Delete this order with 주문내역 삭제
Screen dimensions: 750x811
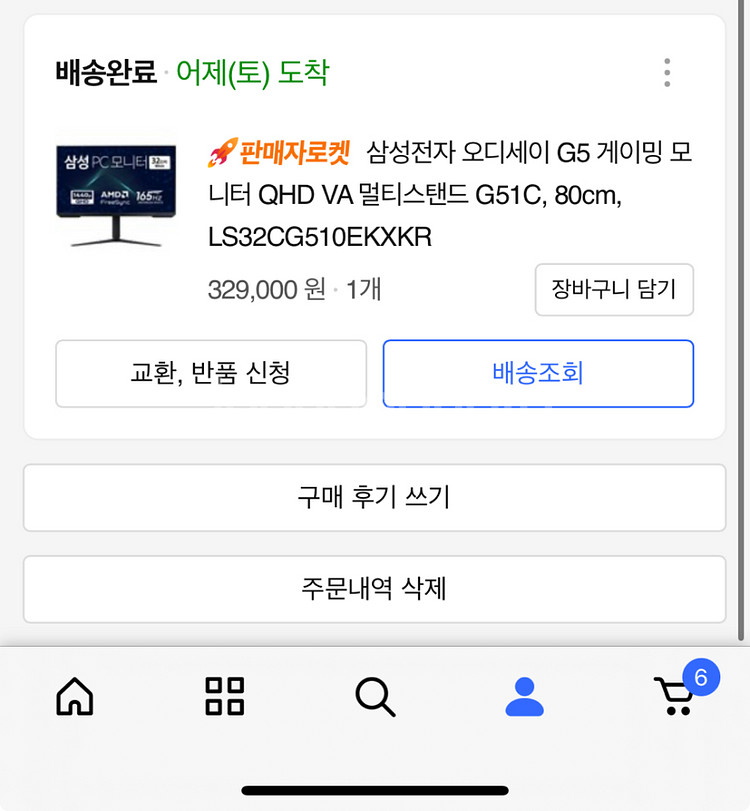374,588
